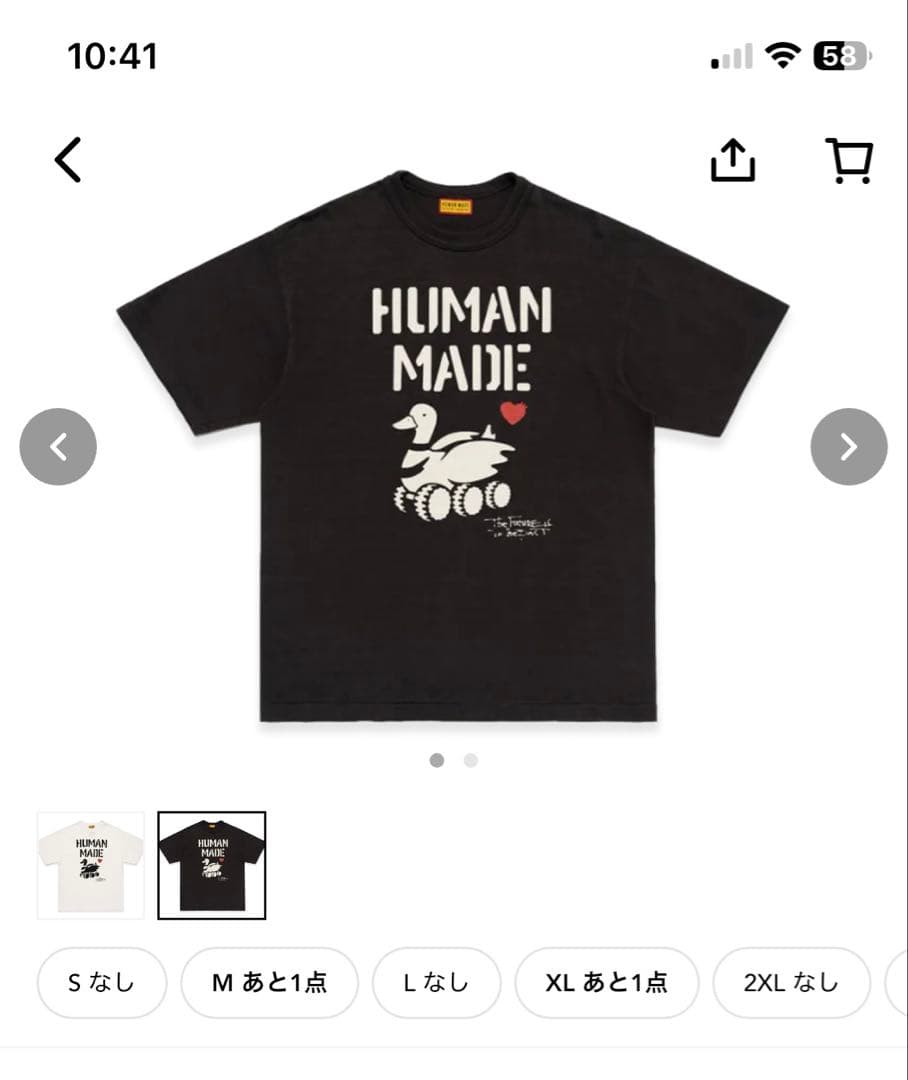Choose size XL あと1点
The width and height of the screenshot is (908, 1080).
coord(606,982)
